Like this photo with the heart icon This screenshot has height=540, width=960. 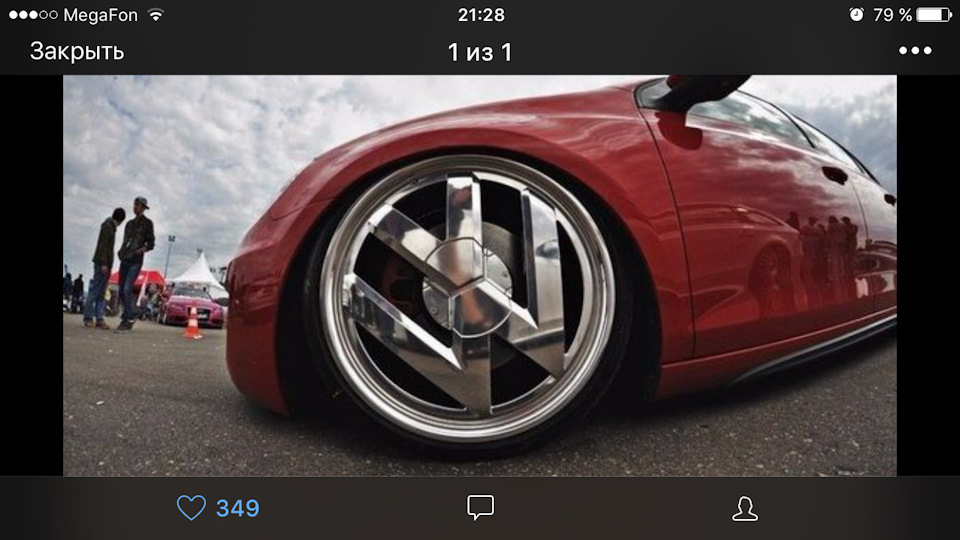(x=191, y=508)
